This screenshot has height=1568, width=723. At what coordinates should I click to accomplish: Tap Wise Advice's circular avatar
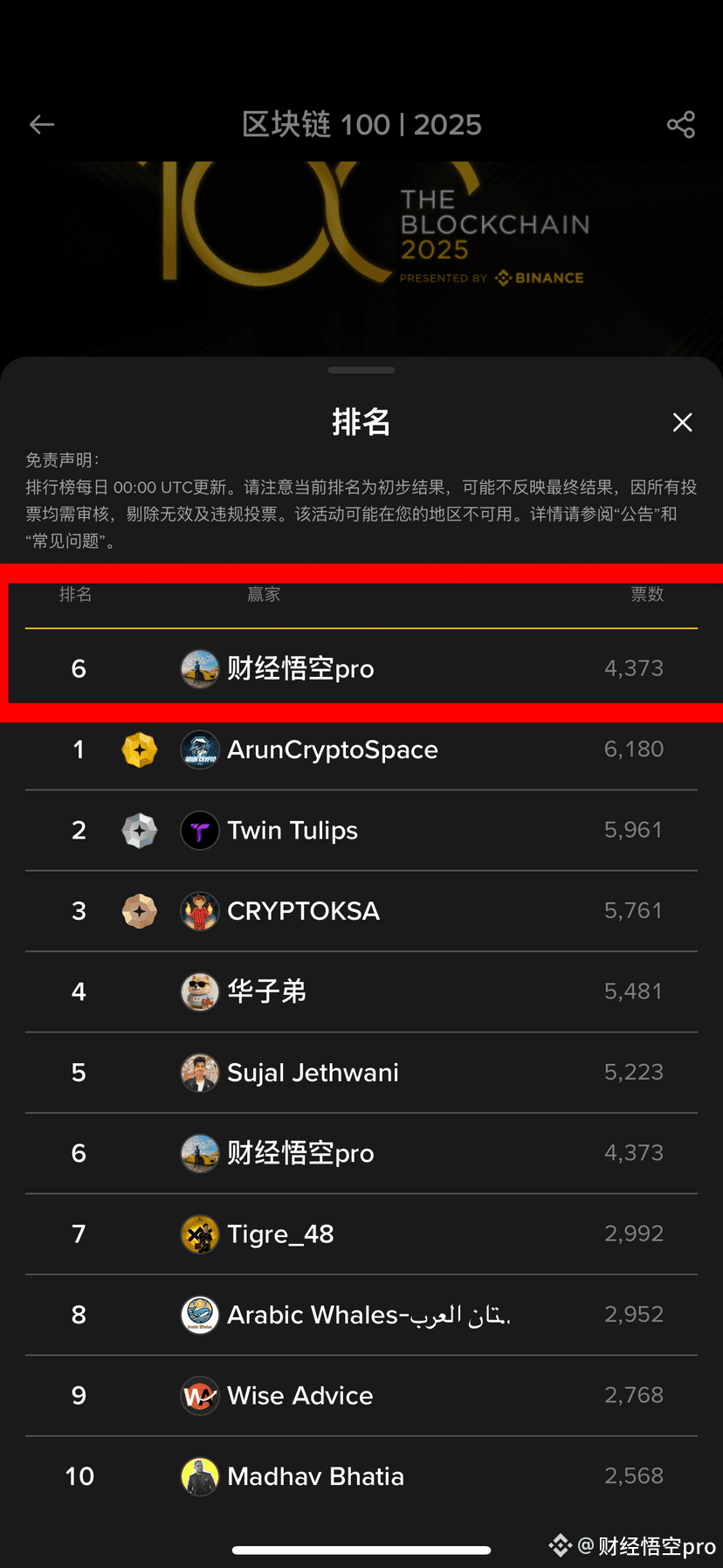coord(199,1395)
